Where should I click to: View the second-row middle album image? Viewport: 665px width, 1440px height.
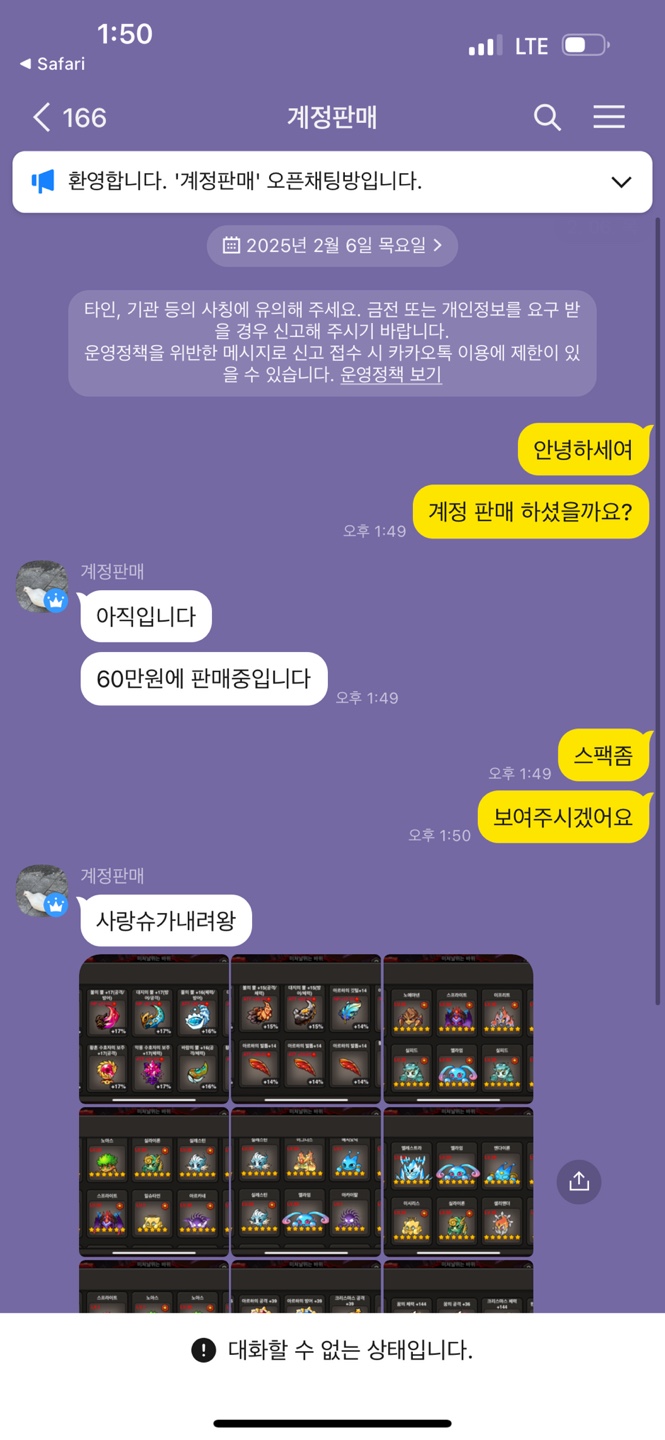point(306,1182)
